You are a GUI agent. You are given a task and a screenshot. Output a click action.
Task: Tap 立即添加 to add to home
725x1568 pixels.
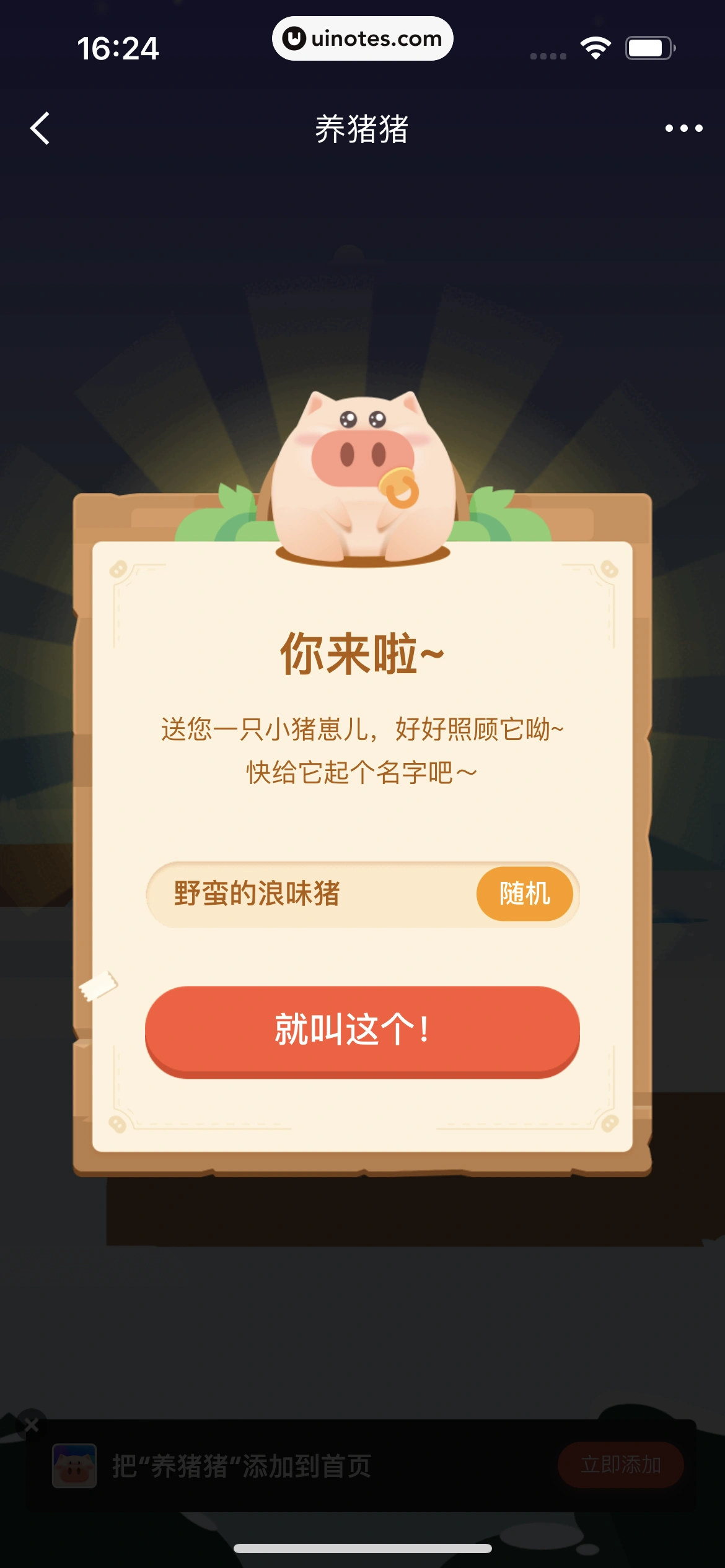(620, 1465)
